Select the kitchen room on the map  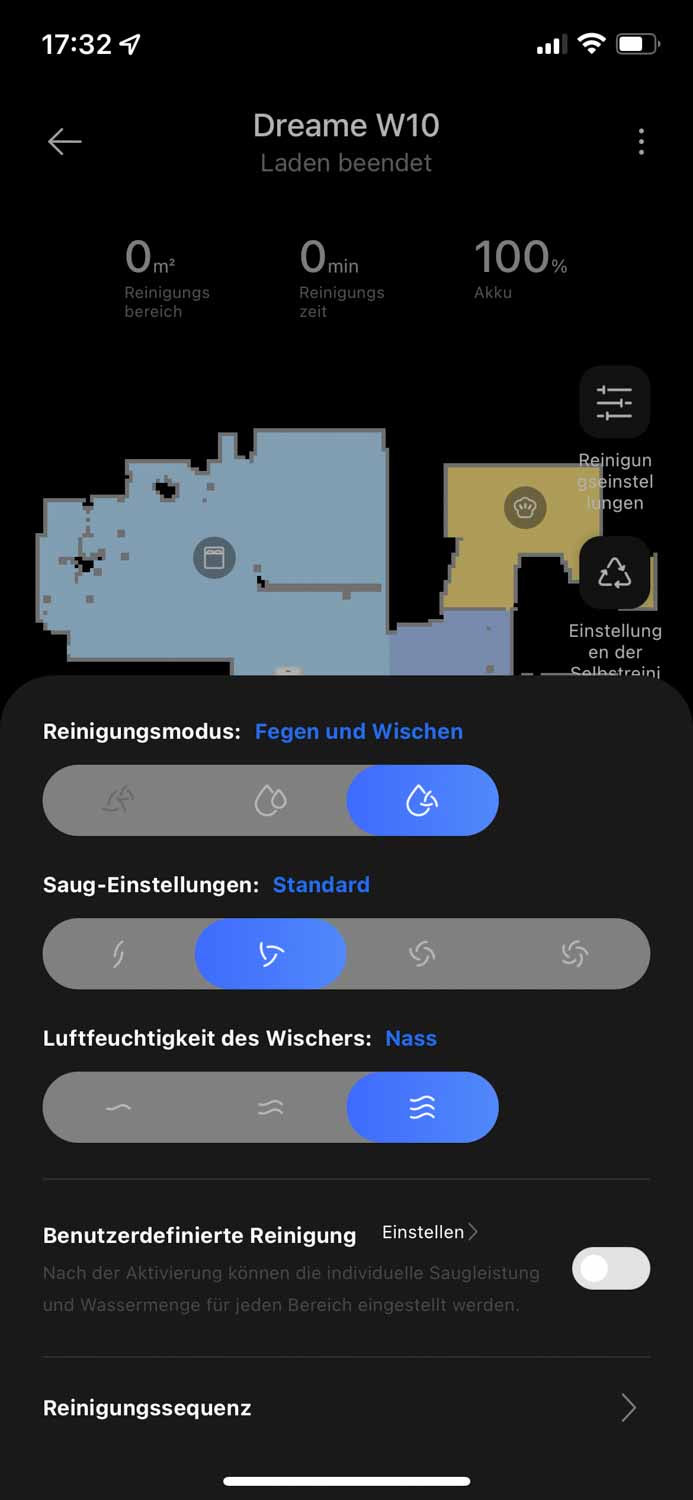coord(524,508)
